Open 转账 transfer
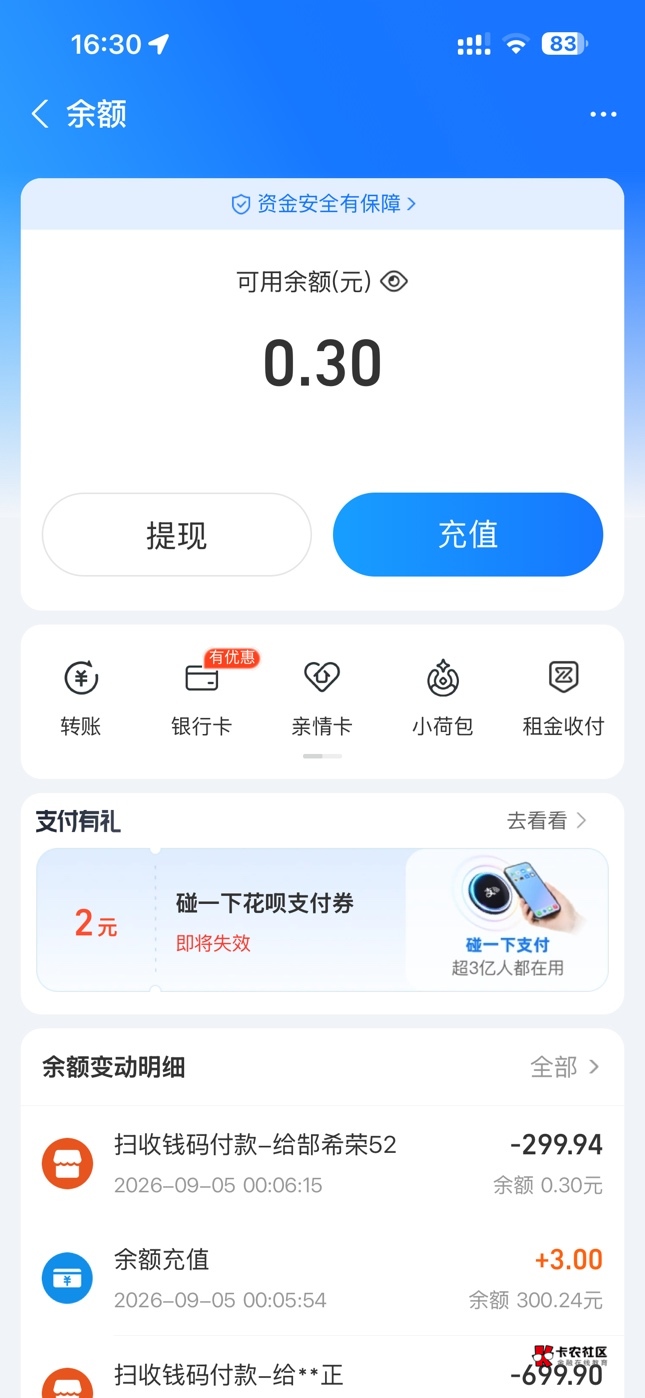645x1398 pixels. pos(81,698)
